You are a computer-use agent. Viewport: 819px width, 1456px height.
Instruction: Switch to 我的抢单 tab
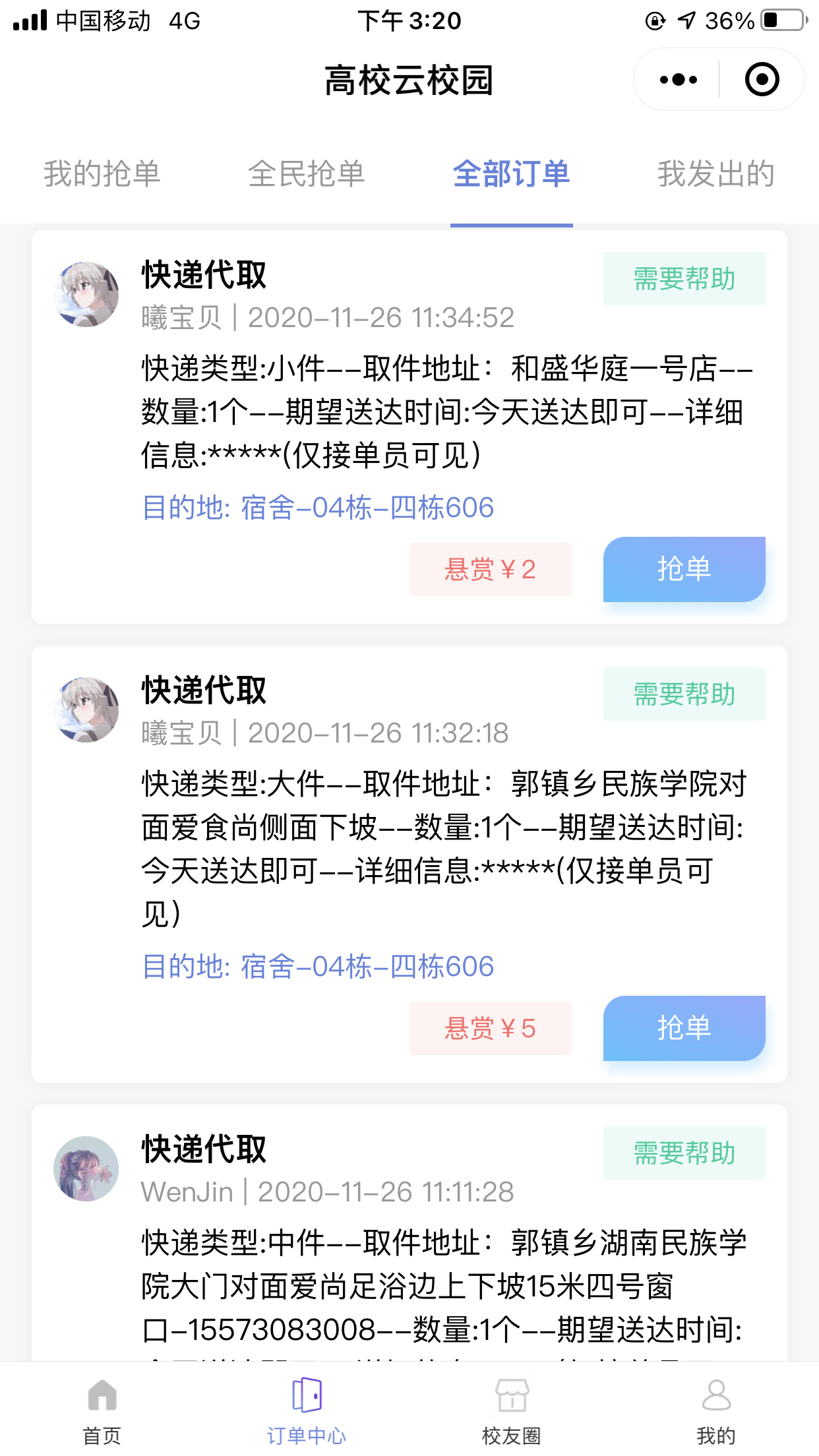102,174
